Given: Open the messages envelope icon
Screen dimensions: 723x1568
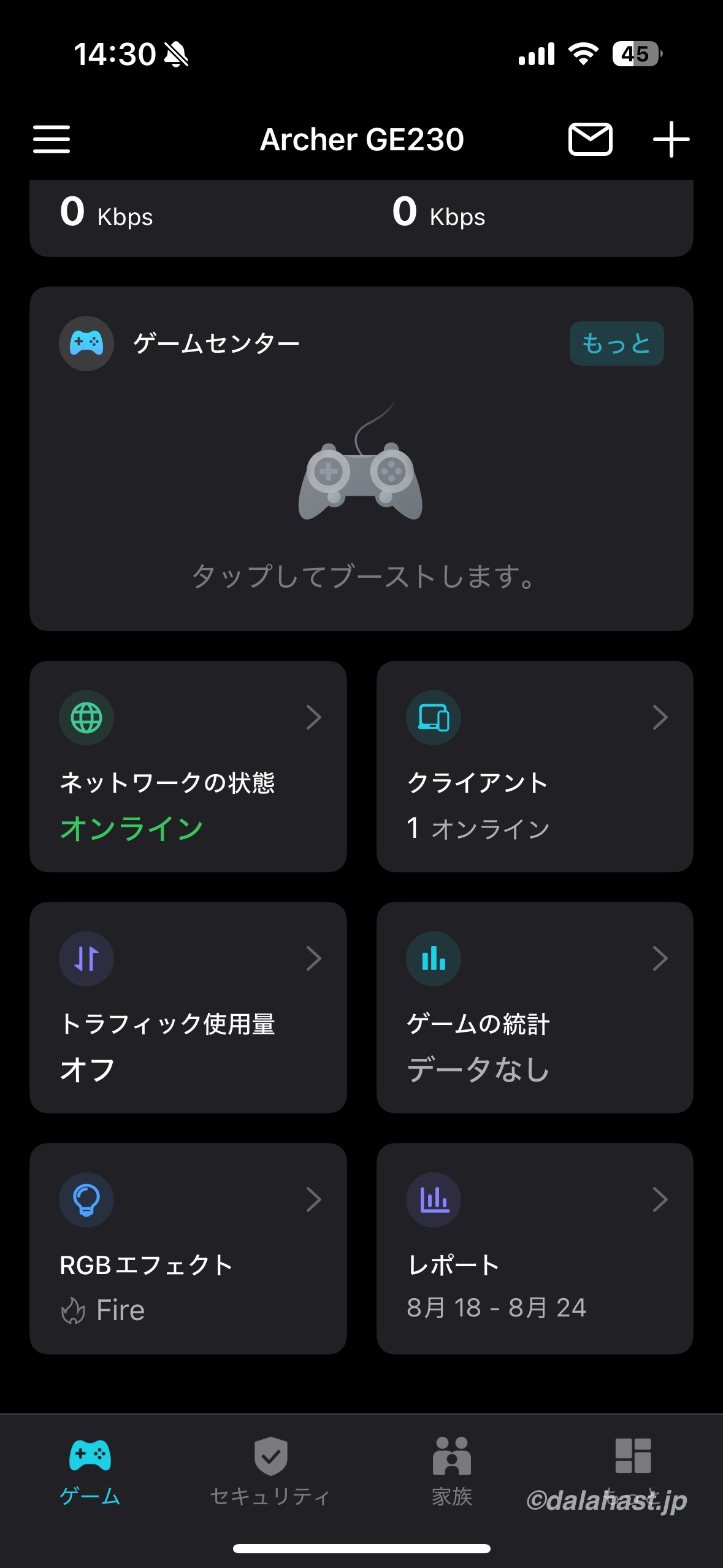Looking at the screenshot, I should [x=590, y=139].
